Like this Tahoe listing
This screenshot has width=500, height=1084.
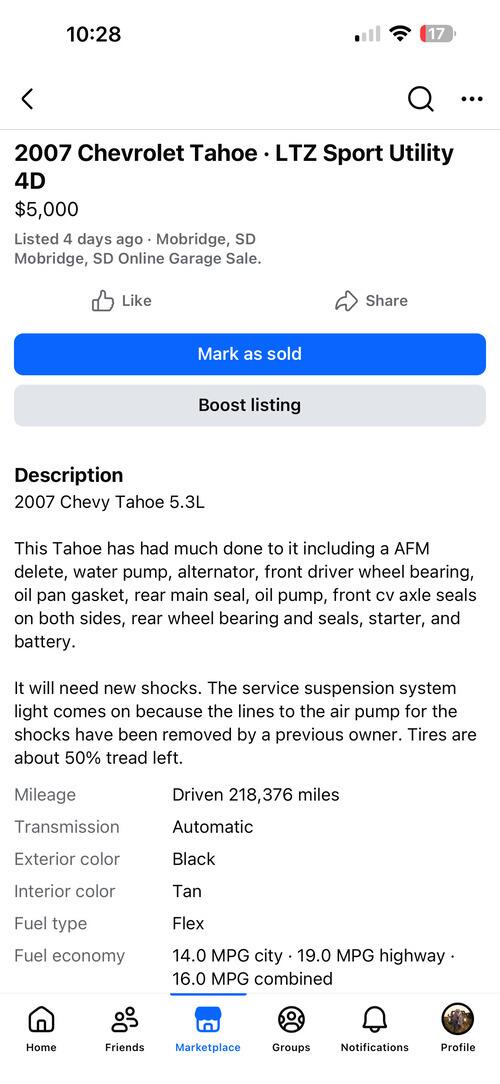[121, 301]
